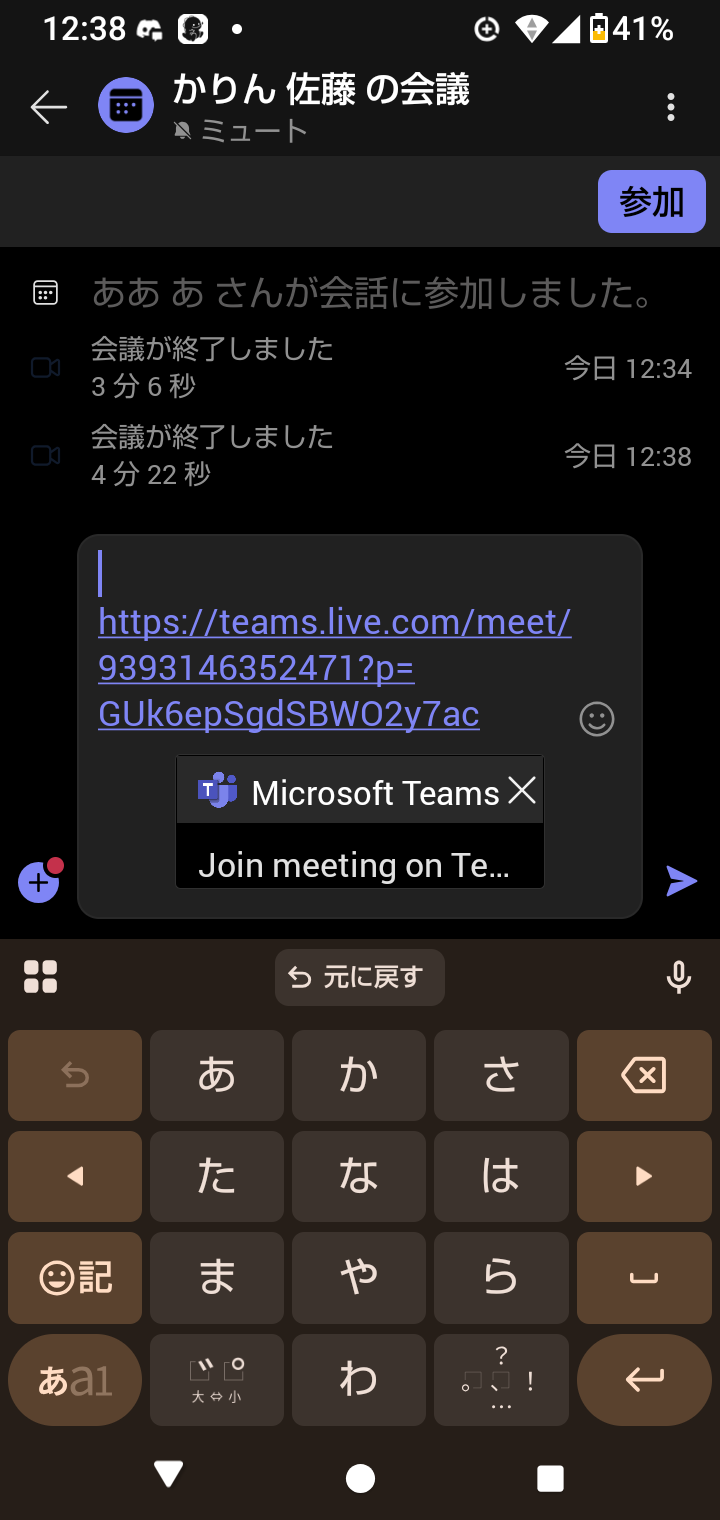Open the emoji picker smiley icon

coord(597,719)
